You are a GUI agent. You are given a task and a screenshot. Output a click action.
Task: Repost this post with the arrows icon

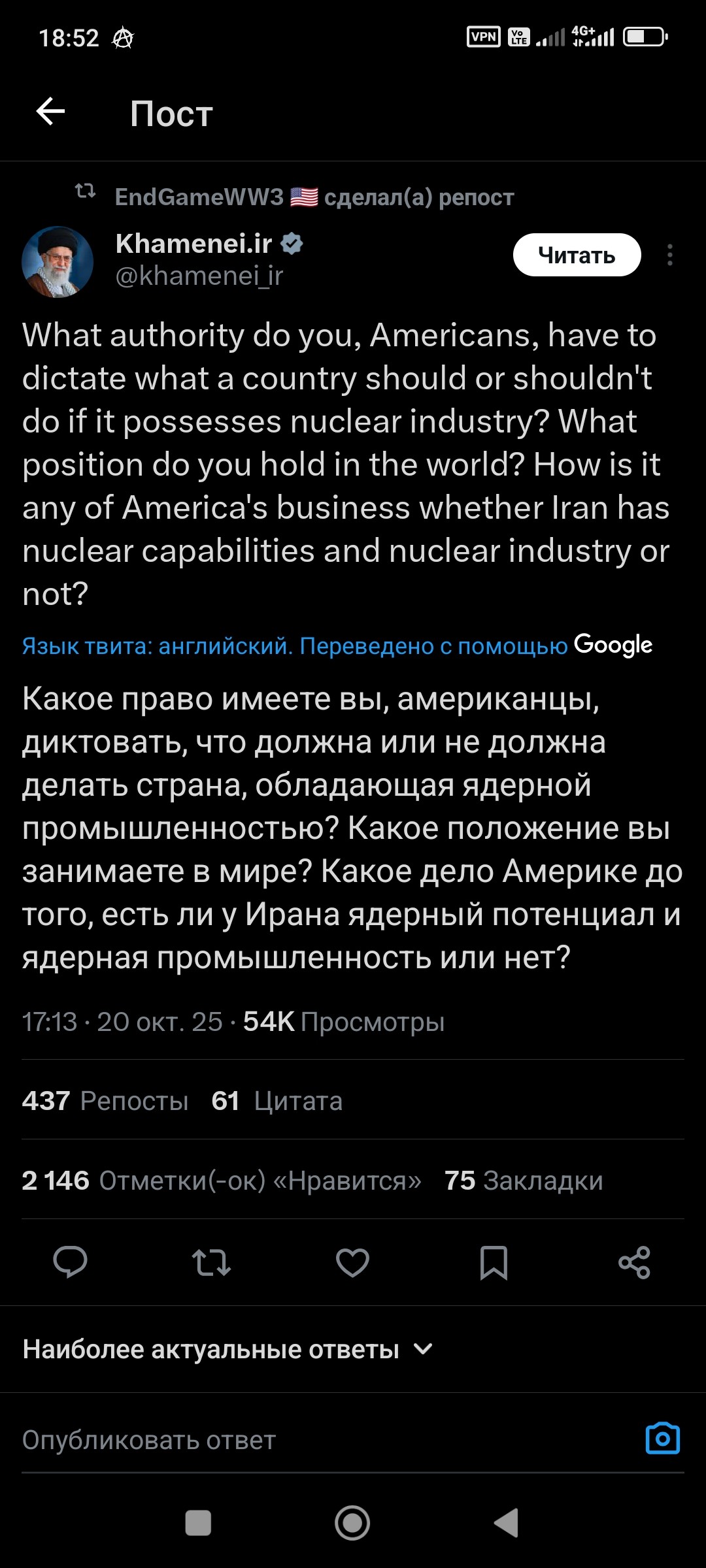[x=211, y=1262]
